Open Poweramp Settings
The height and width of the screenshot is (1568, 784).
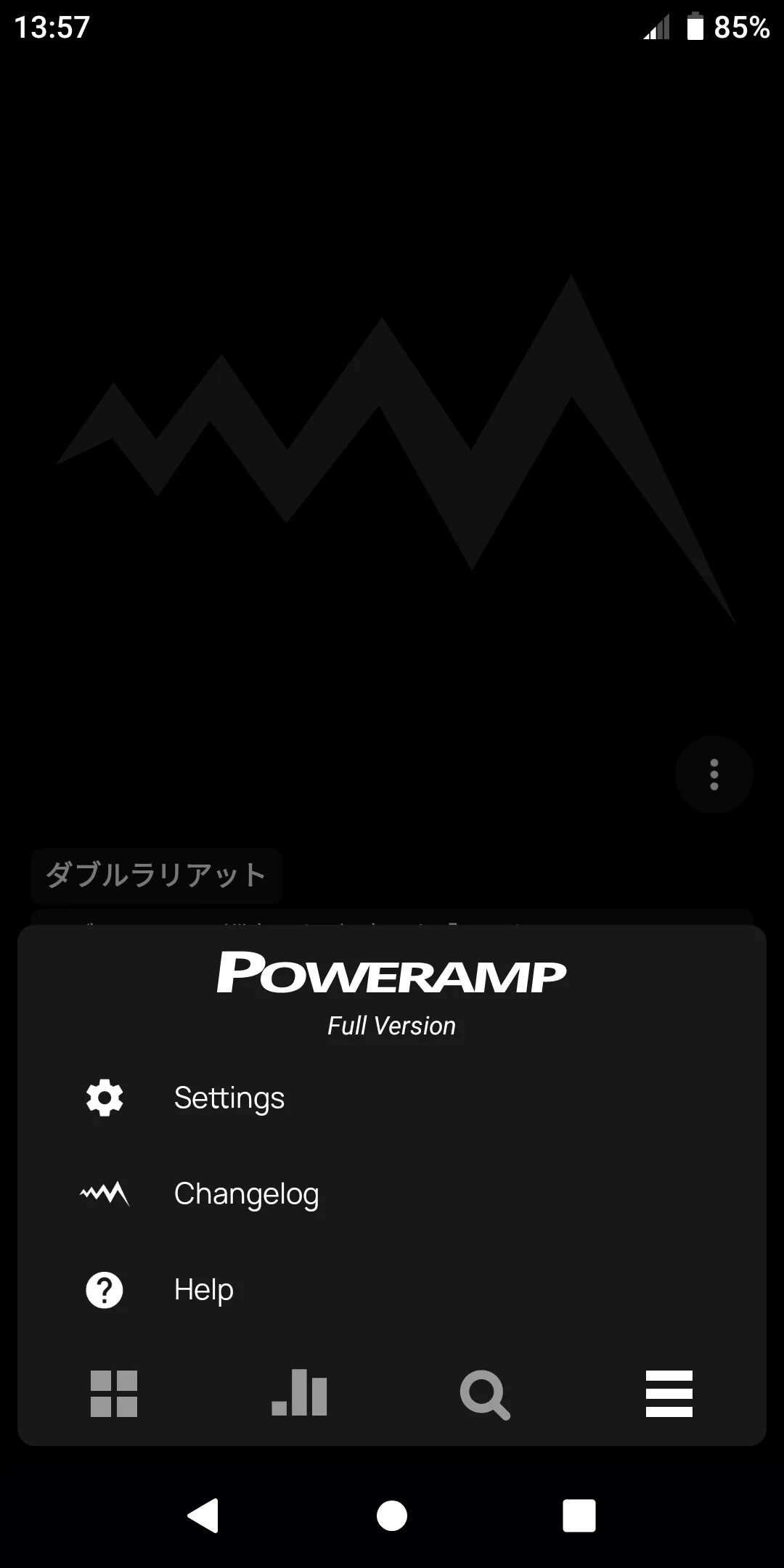[x=229, y=1098]
